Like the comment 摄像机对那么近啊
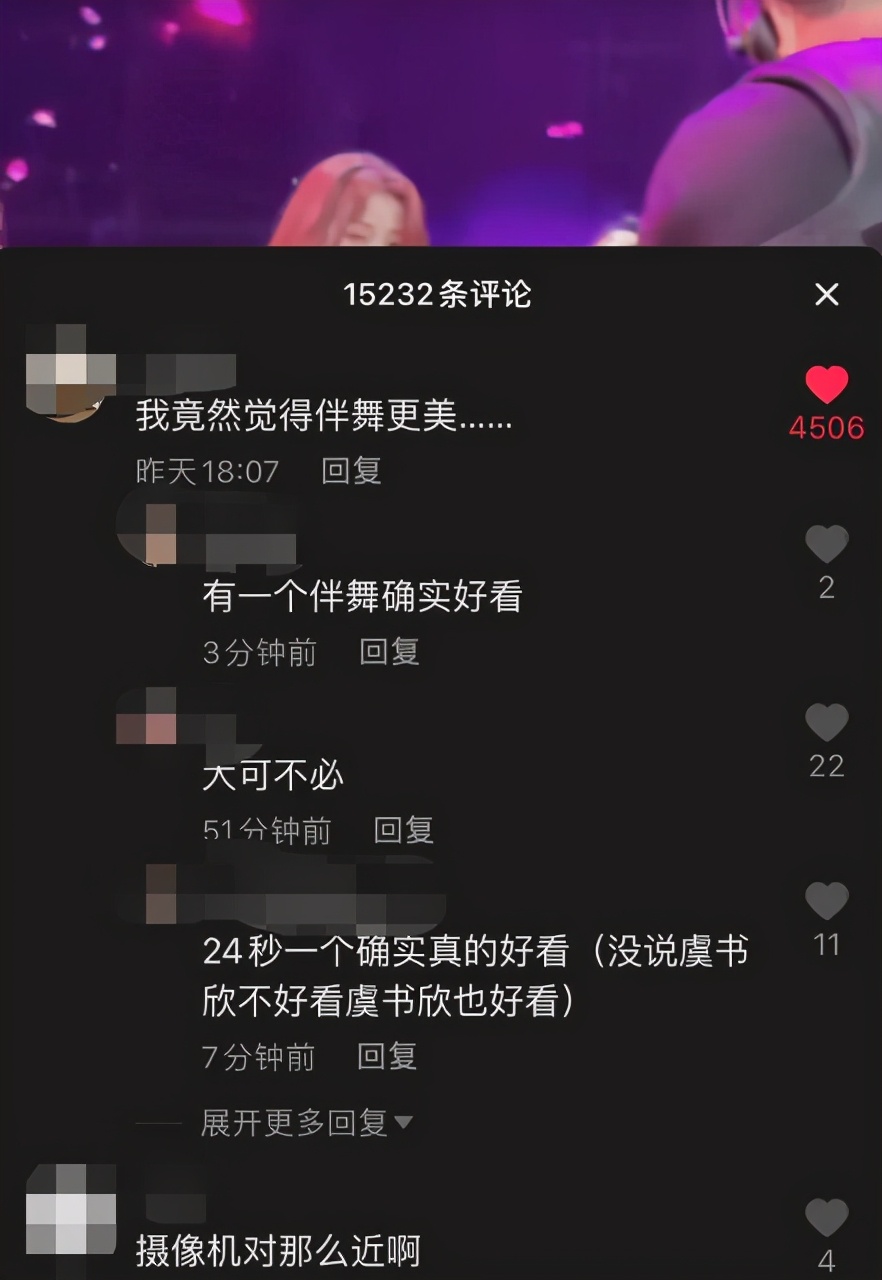Viewport: 882px width, 1280px height. pos(826,1218)
